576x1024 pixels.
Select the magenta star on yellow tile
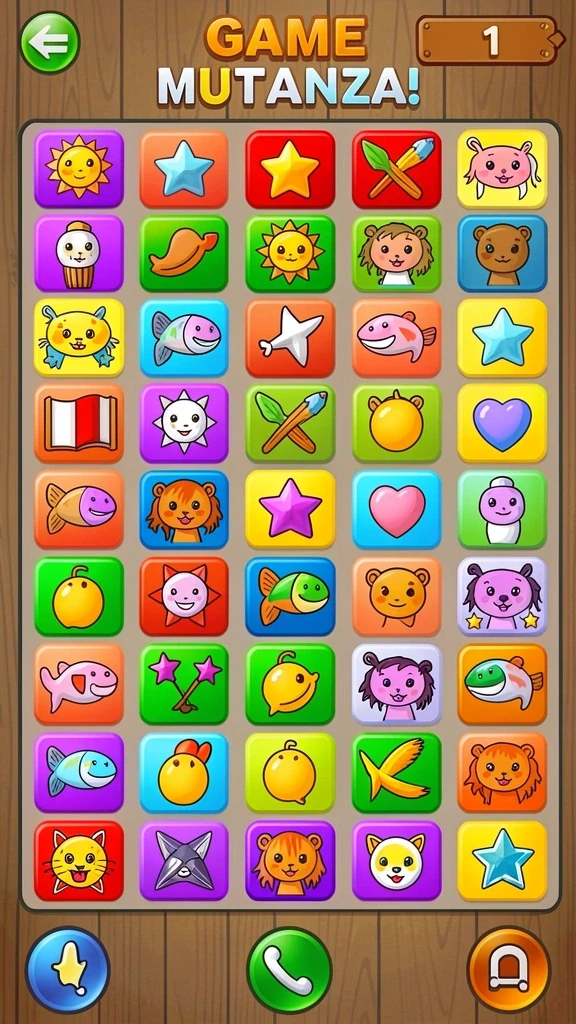tap(290, 509)
